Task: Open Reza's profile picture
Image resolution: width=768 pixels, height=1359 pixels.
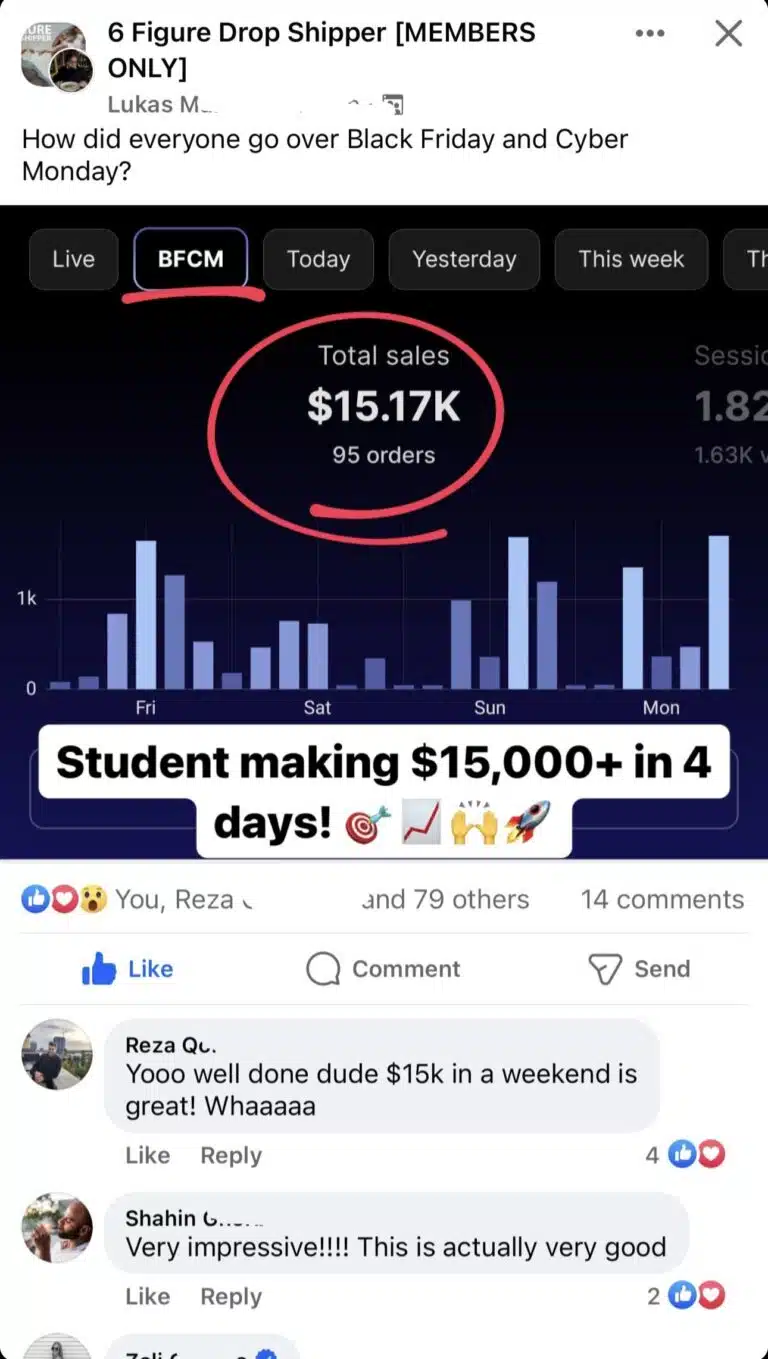Action: 57,1054
